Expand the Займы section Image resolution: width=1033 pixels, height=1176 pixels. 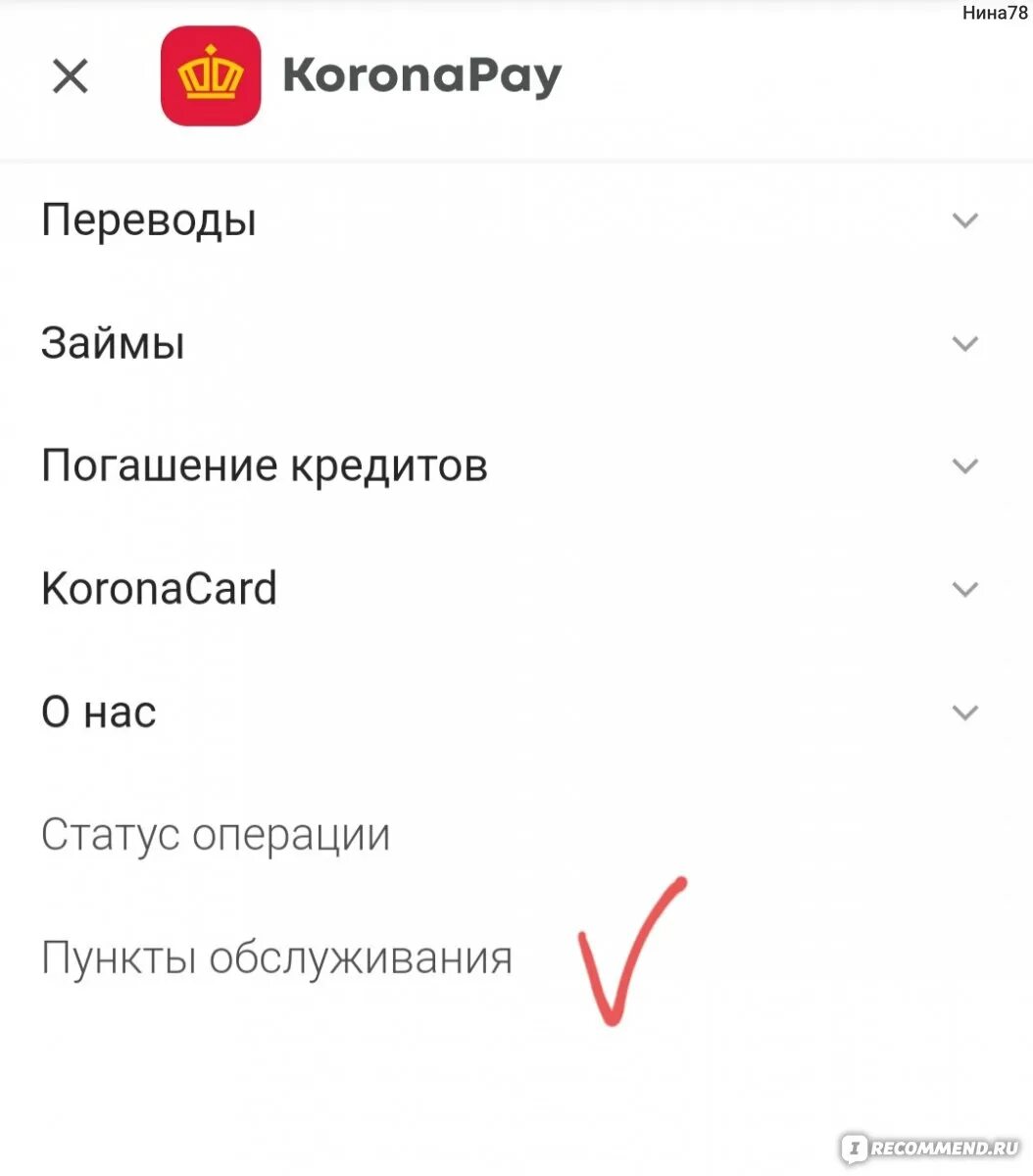(964, 344)
